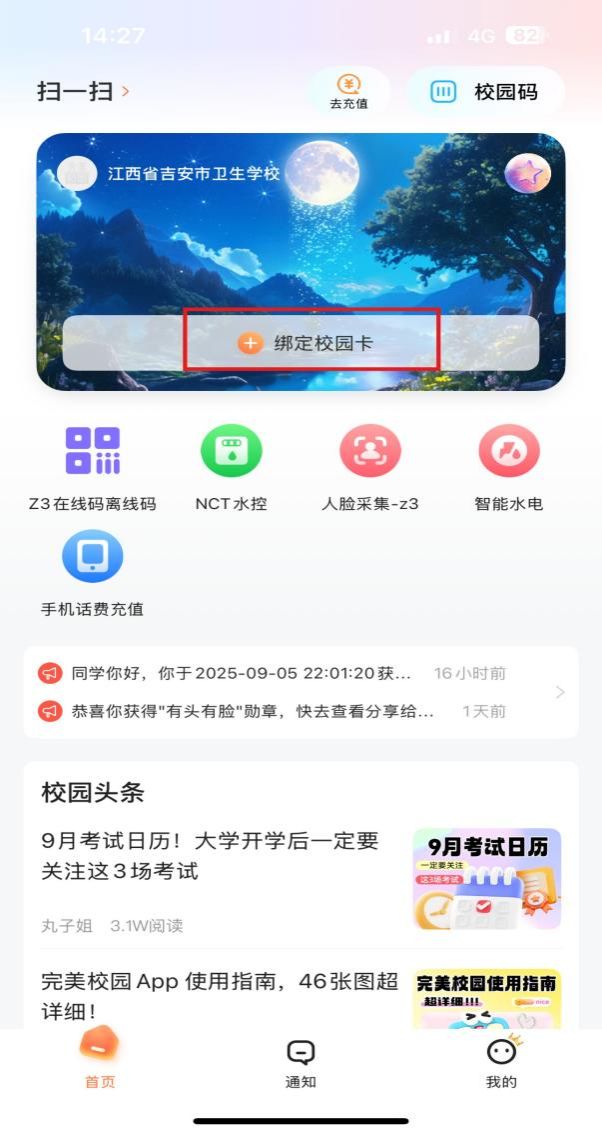Open Z3在线码离线码
This screenshot has width=602, height=1134.
93,467
